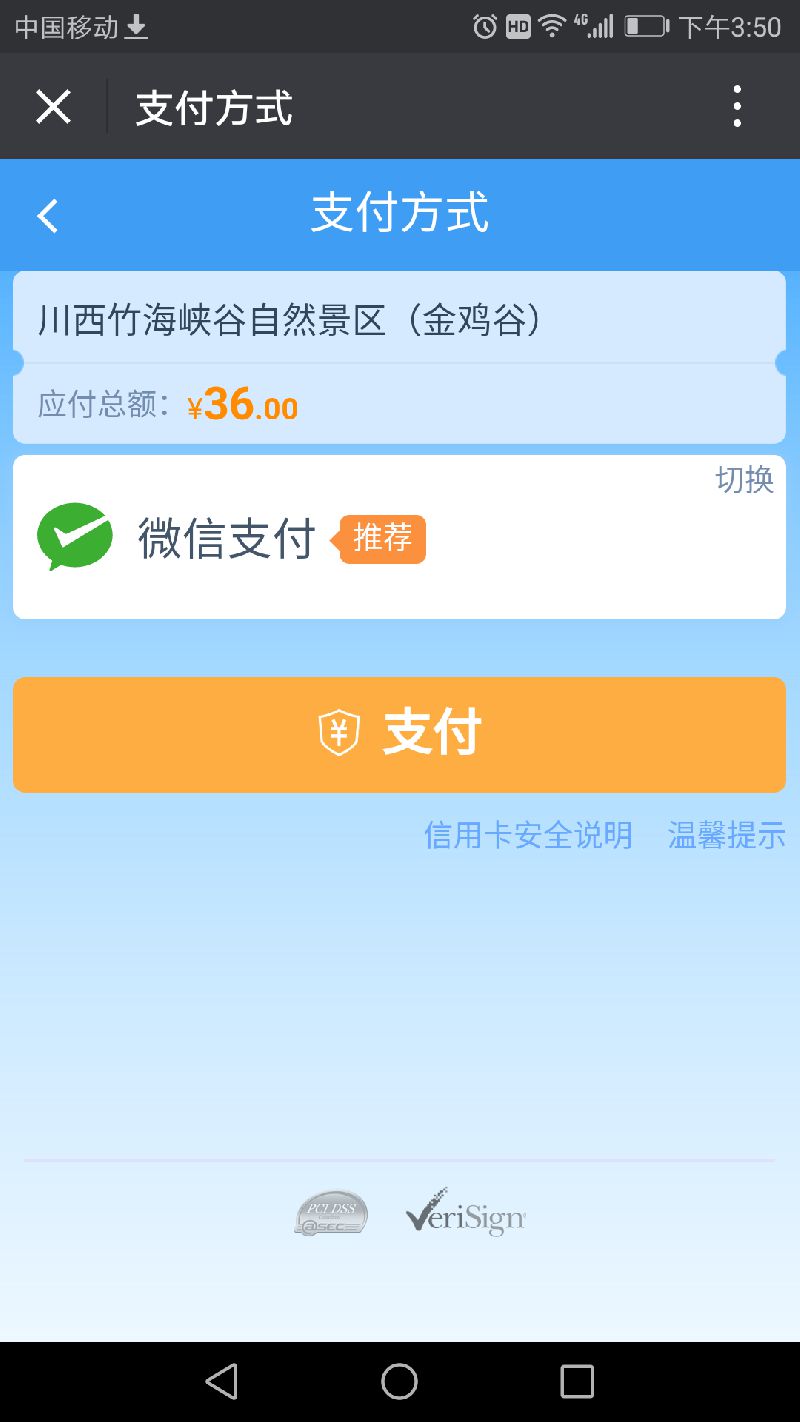Open the 信用卡安全说明 link
This screenshot has height=1422, width=800.
528,835
